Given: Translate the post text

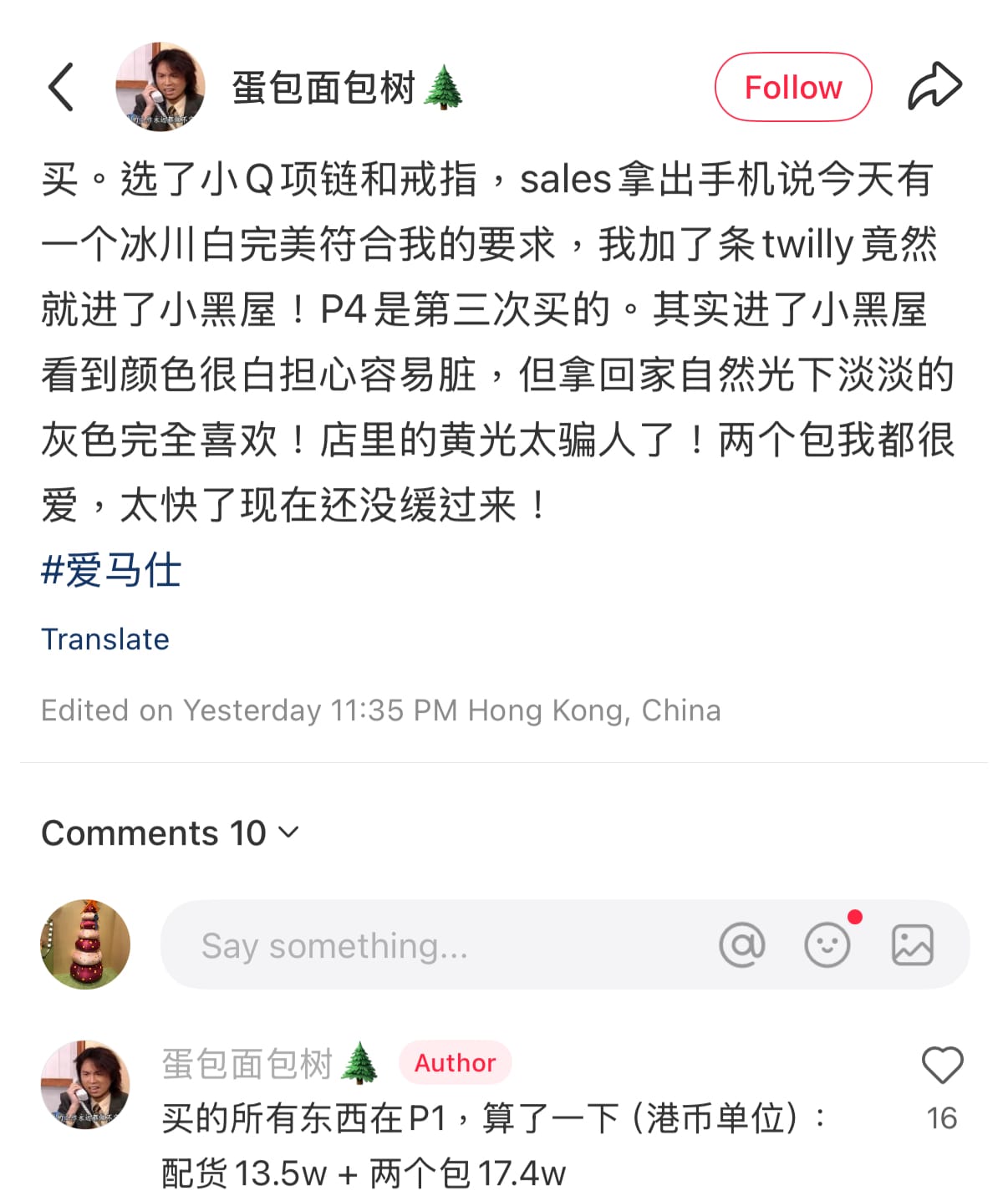Looking at the screenshot, I should pos(105,639).
